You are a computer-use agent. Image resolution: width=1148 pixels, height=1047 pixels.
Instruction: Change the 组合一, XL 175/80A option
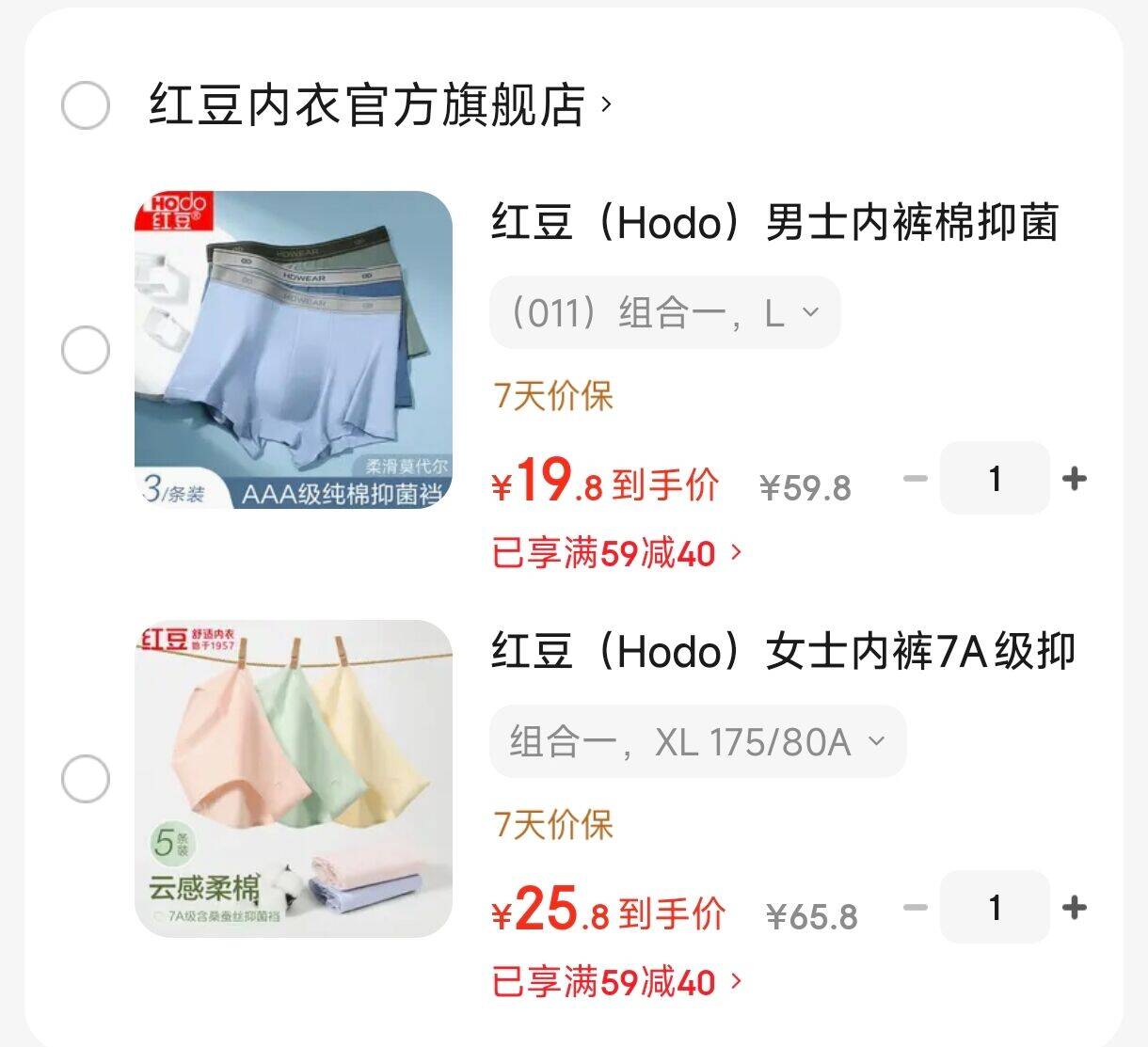(x=697, y=741)
